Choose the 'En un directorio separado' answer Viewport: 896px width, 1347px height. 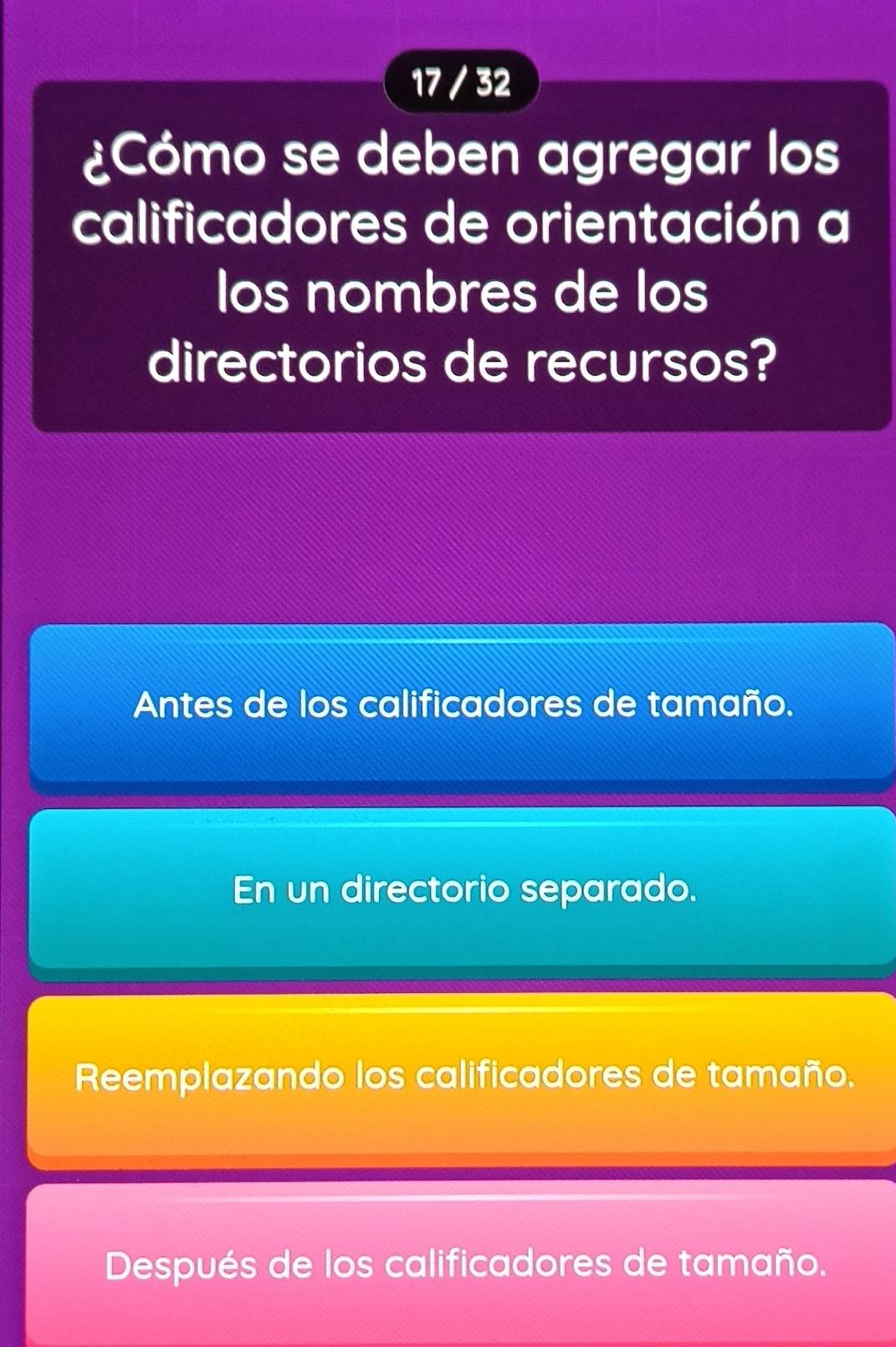(463, 889)
